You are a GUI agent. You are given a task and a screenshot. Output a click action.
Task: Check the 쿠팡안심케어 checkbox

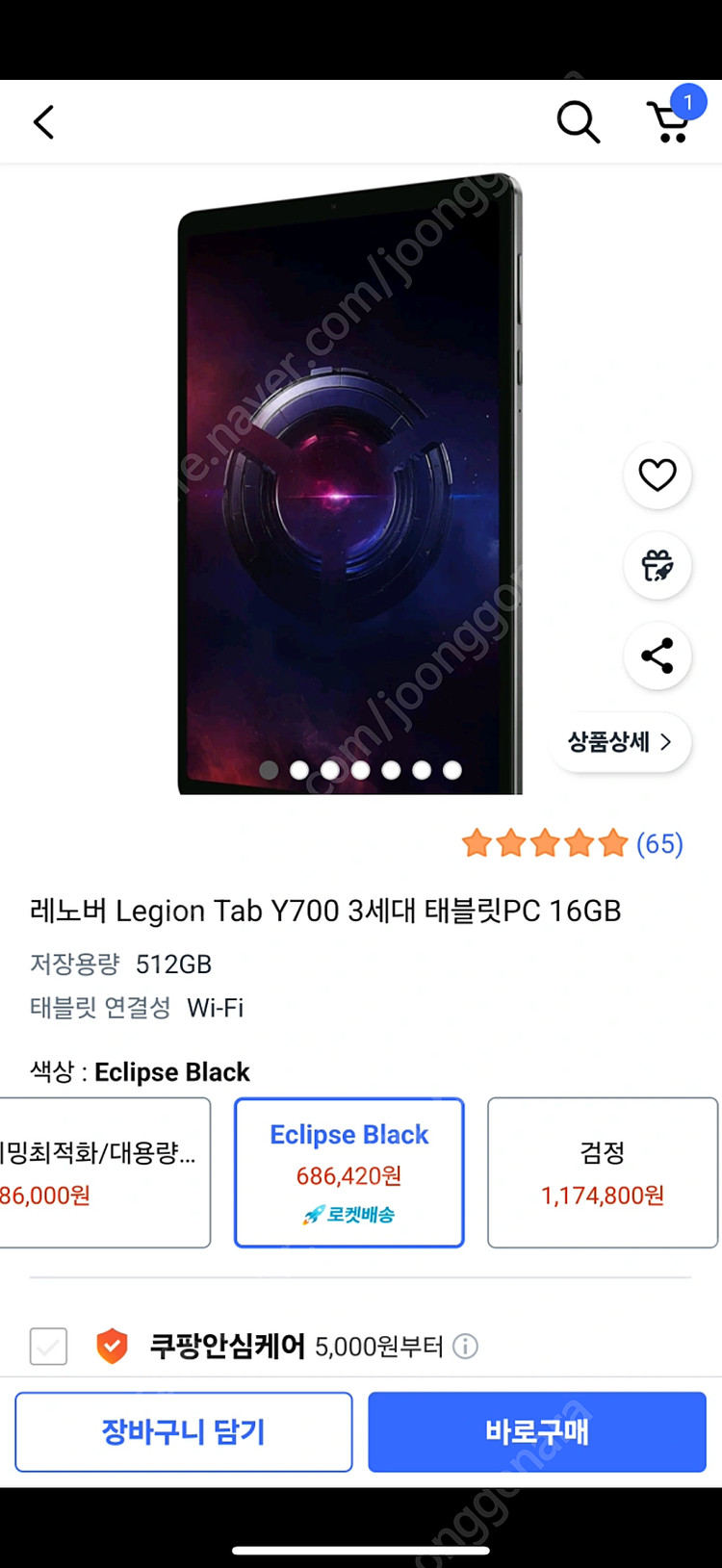click(x=49, y=1346)
